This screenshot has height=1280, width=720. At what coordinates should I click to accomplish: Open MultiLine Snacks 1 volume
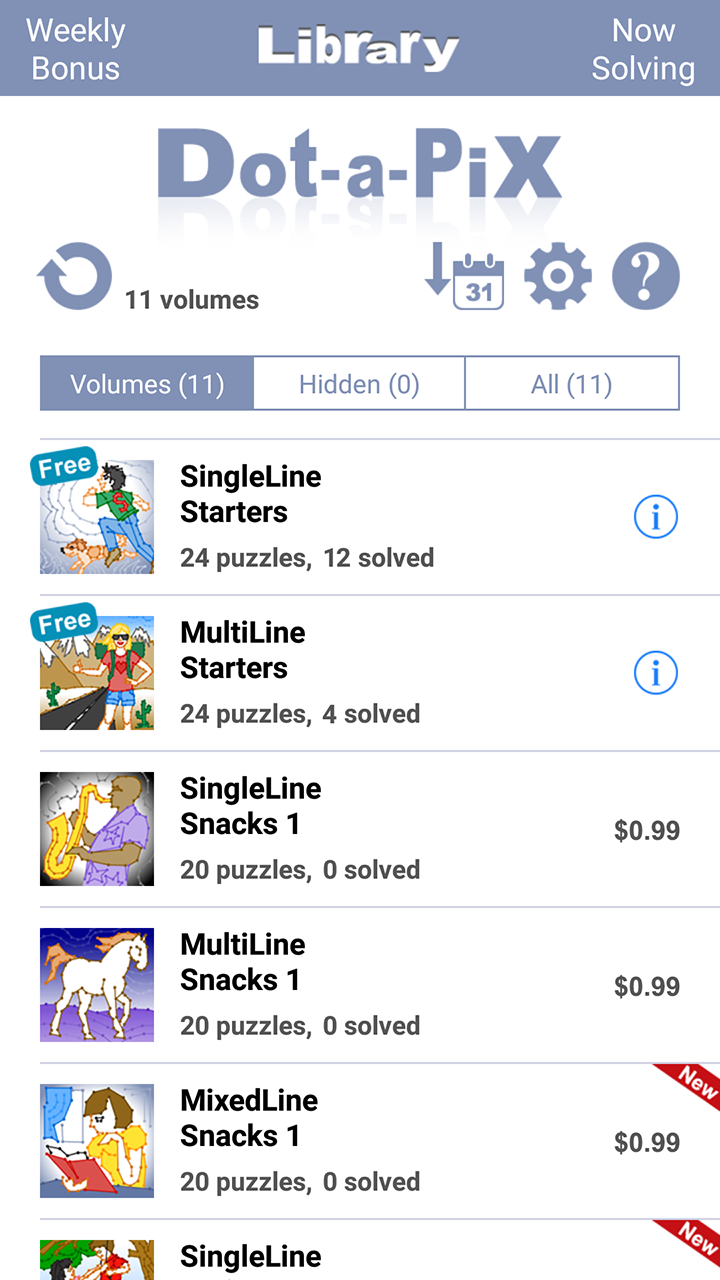(300, 985)
